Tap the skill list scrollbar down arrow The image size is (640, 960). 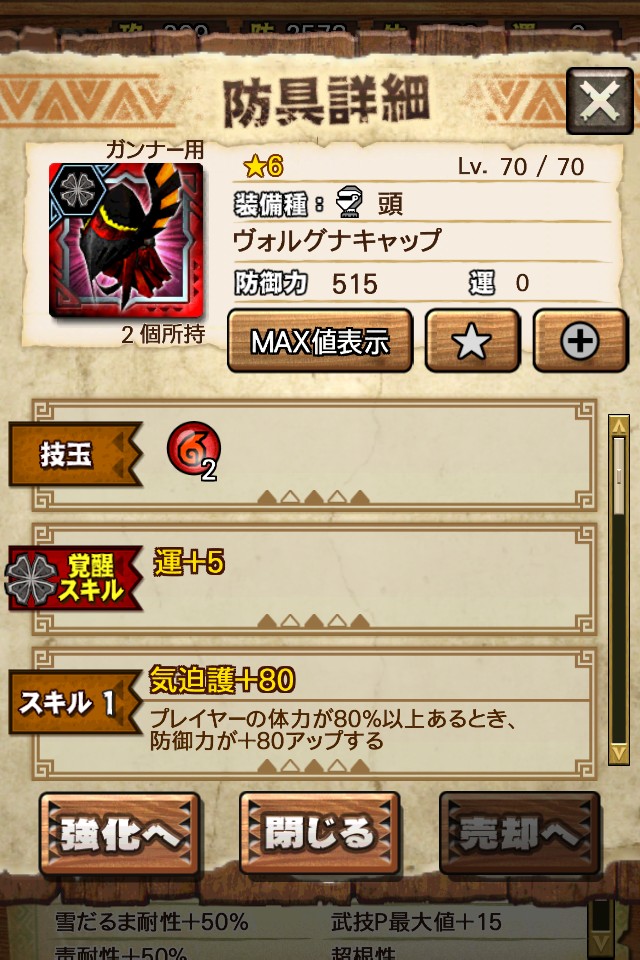(619, 752)
